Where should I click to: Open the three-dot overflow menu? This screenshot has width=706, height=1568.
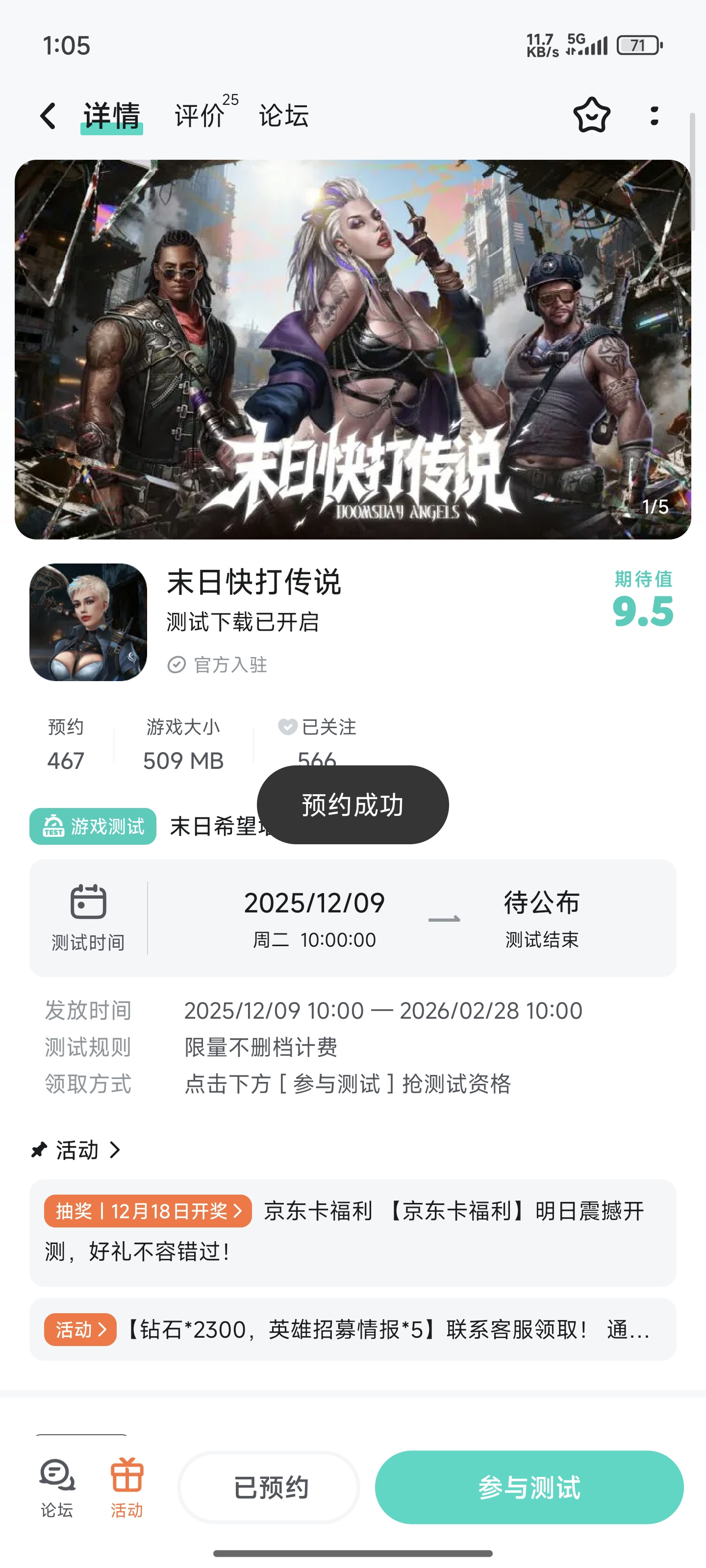click(654, 116)
